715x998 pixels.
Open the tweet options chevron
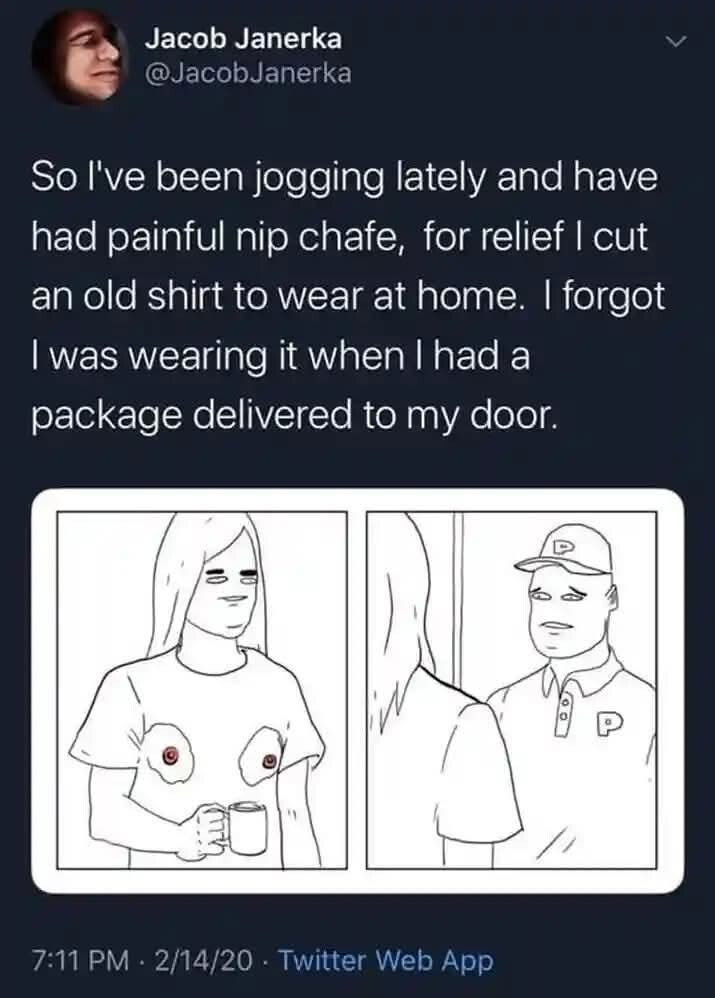[x=678, y=41]
